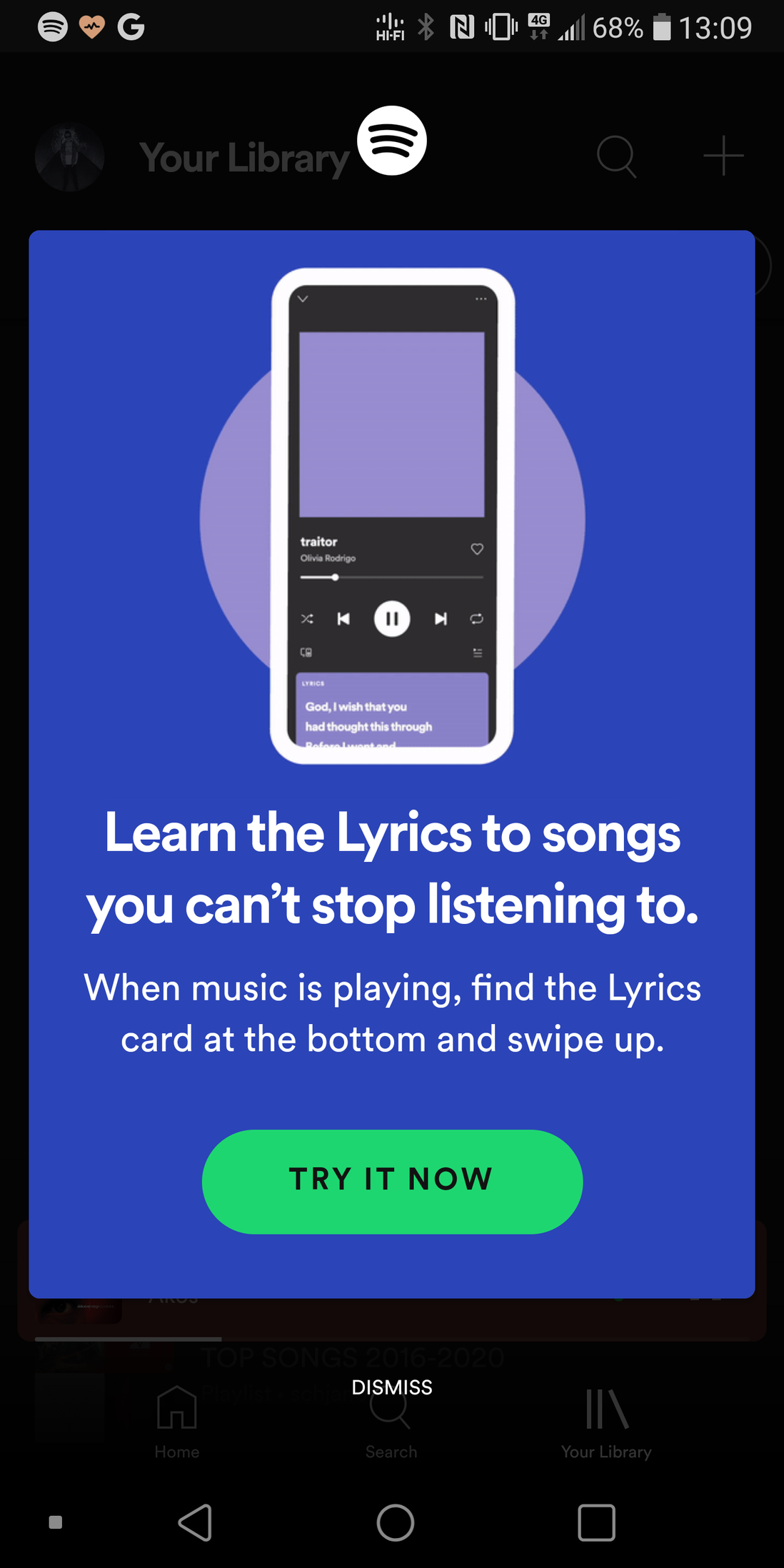Viewport: 784px width, 1568px height.
Task: Go to the phone's home screen
Action: (395, 1522)
